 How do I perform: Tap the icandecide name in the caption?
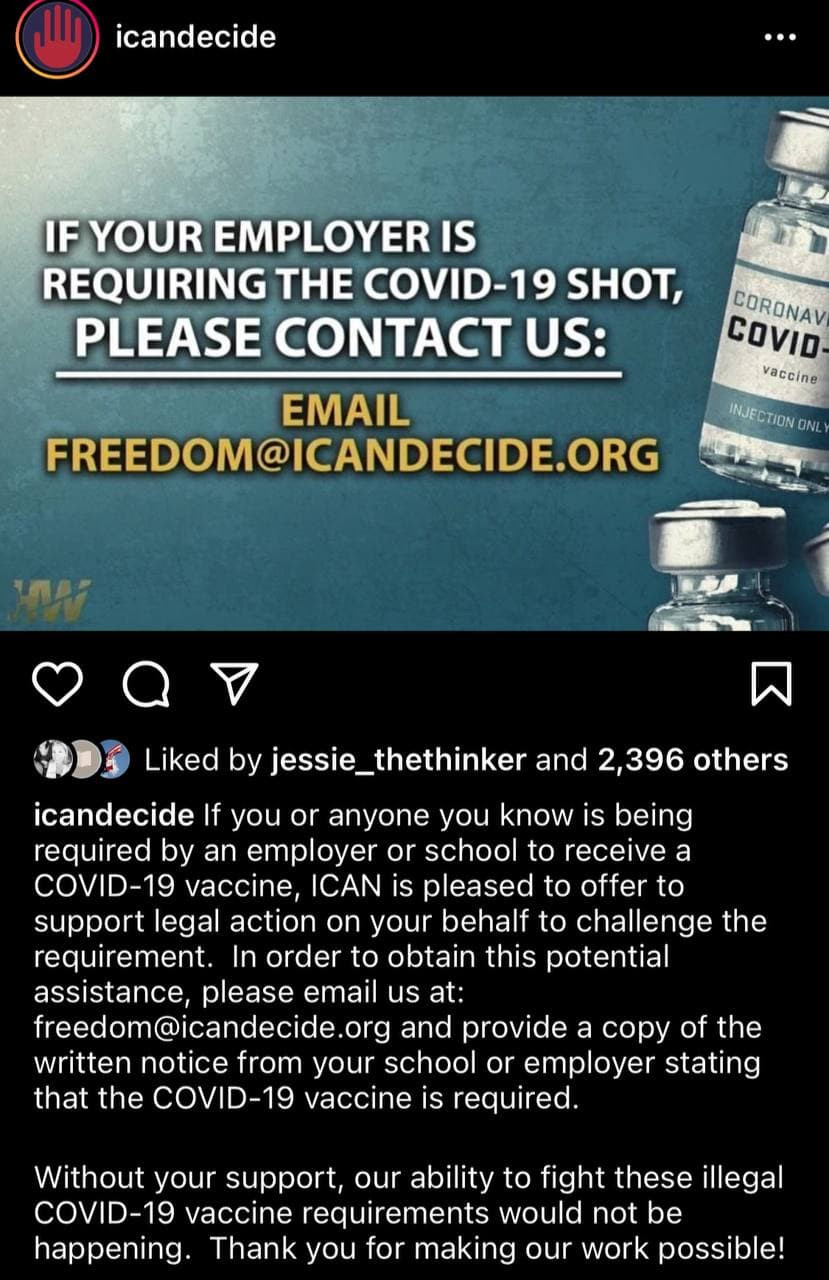click(112, 815)
